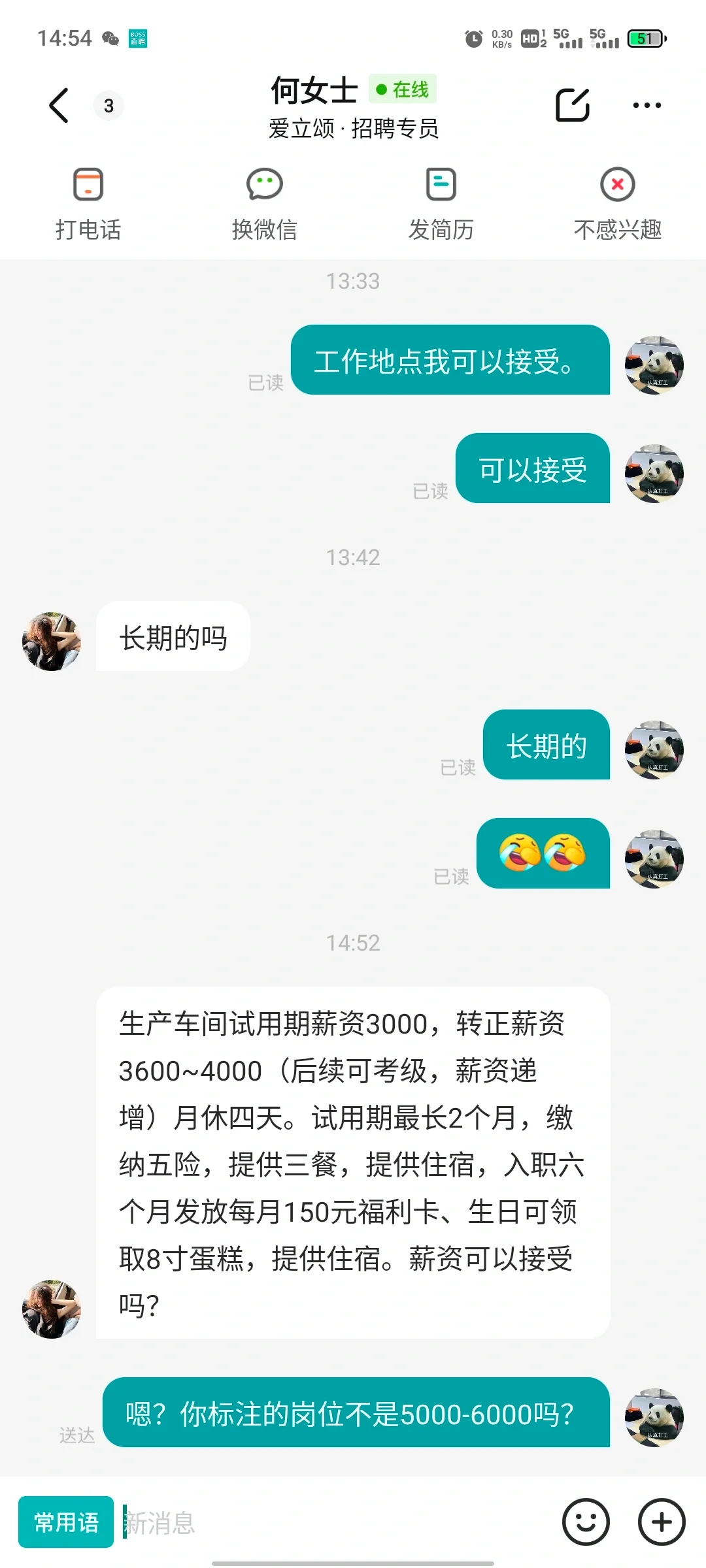Image resolution: width=706 pixels, height=1568 pixels.
Task: Open the three-dot overflow menu
Action: coord(647,105)
